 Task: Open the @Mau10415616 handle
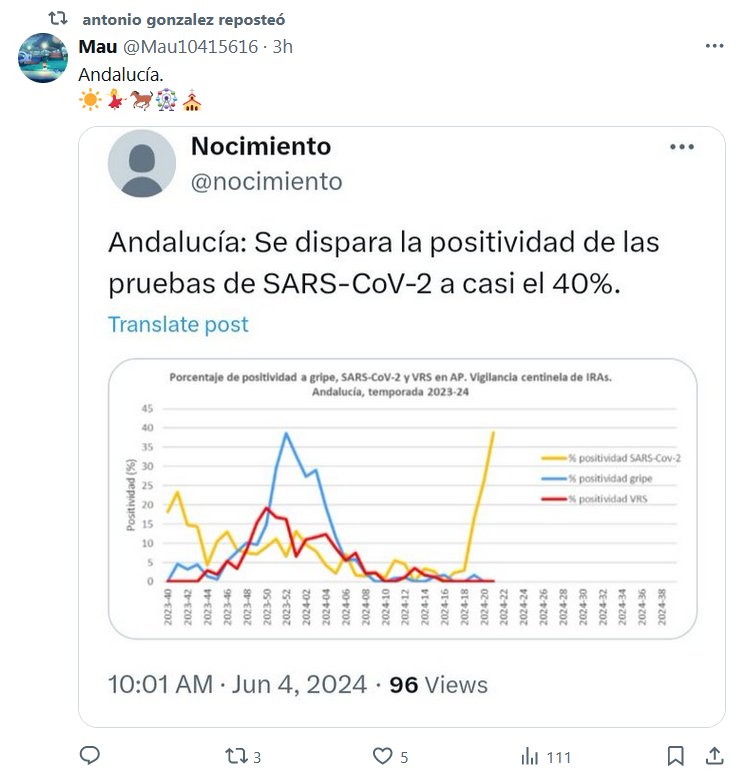click(x=191, y=47)
